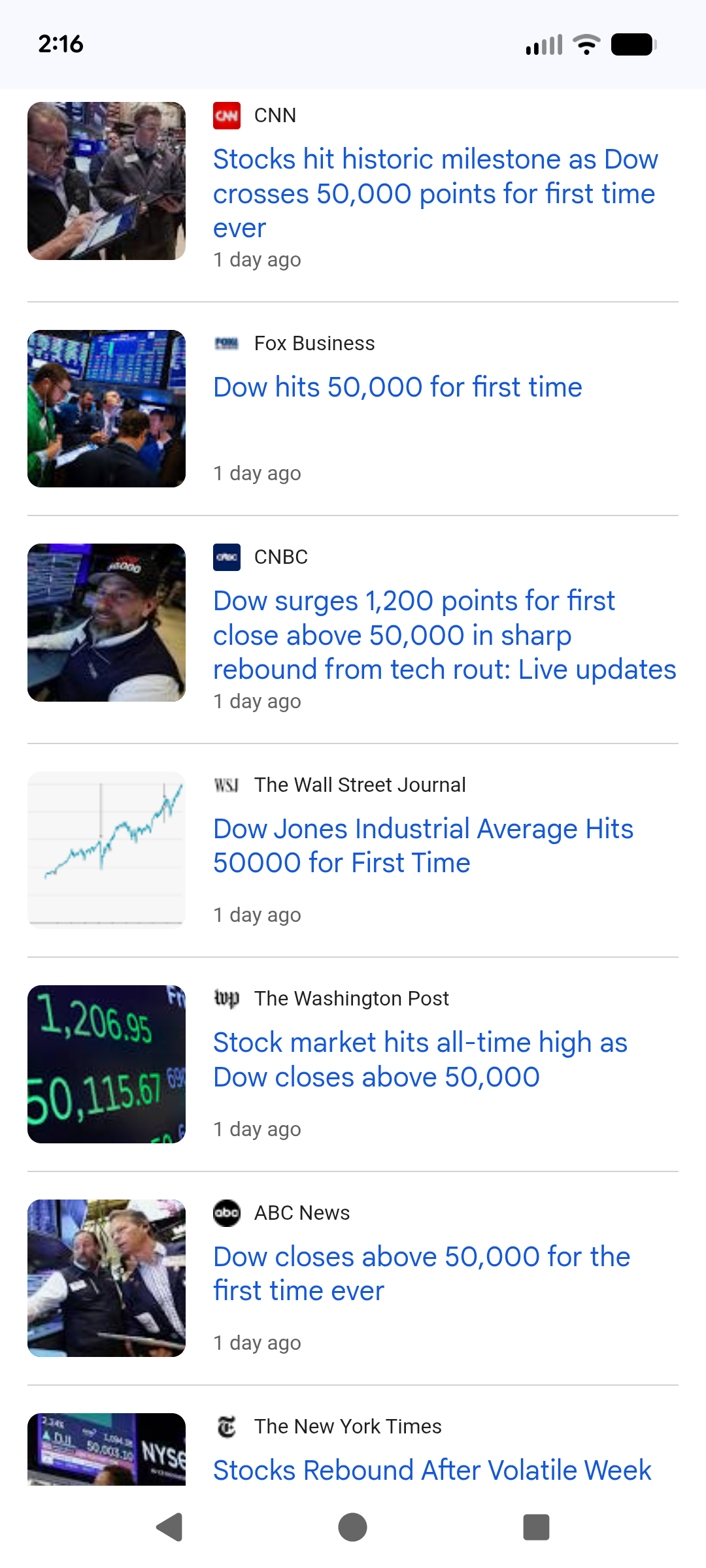The image size is (706, 1568).
Task: Open CNN's Stocks hit historic milestone headline
Action: (435, 193)
